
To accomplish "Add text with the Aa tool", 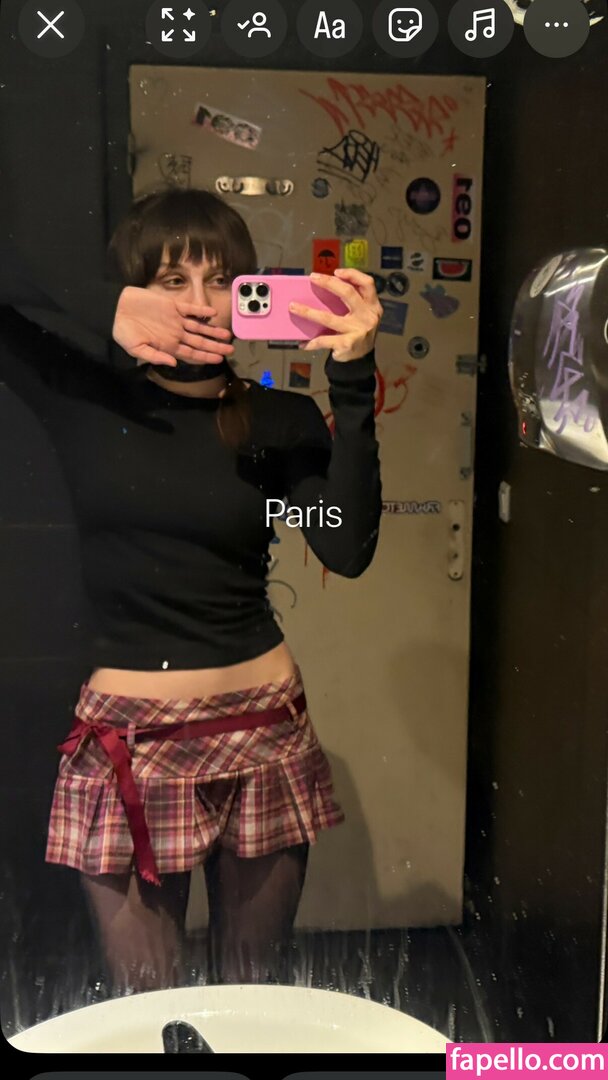I will coord(329,25).
